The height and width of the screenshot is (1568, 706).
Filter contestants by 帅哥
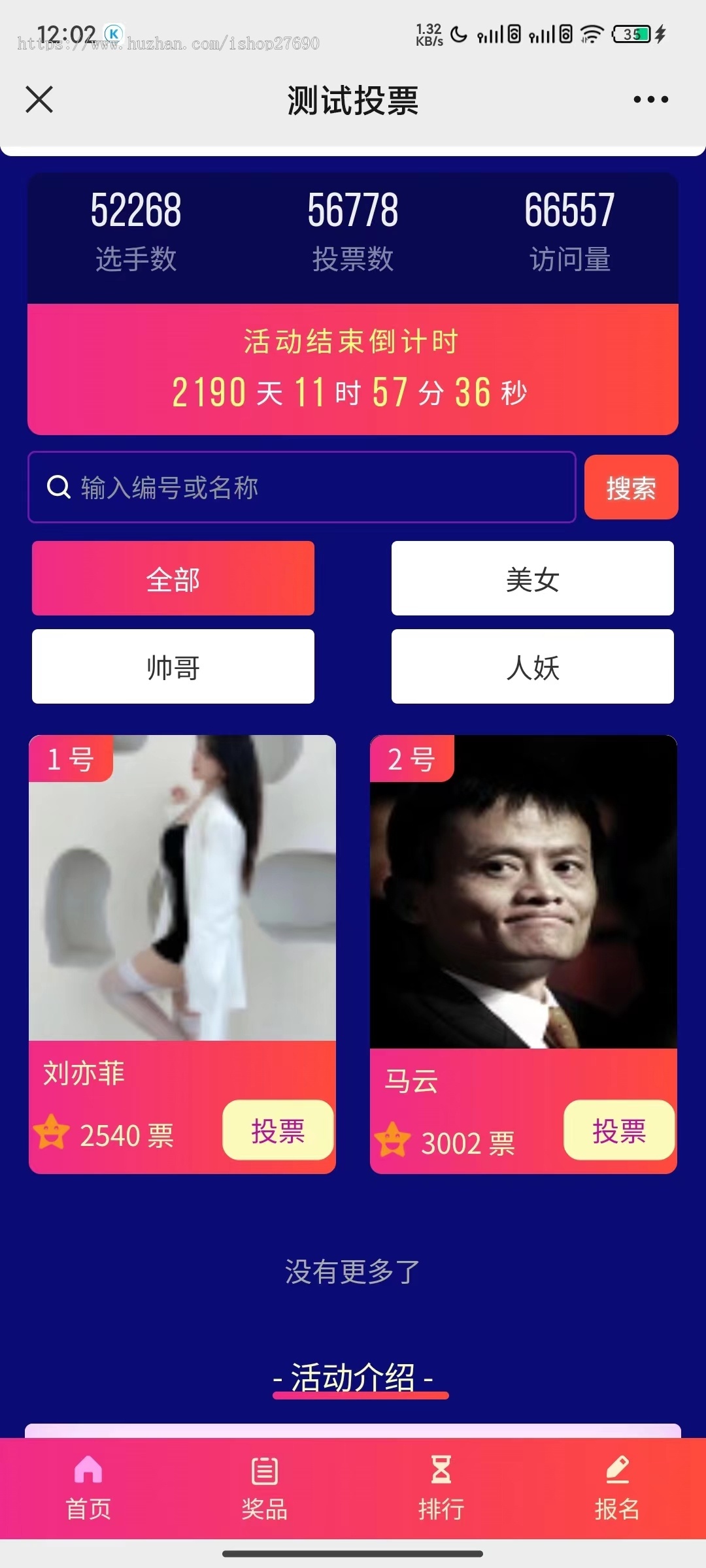click(173, 666)
